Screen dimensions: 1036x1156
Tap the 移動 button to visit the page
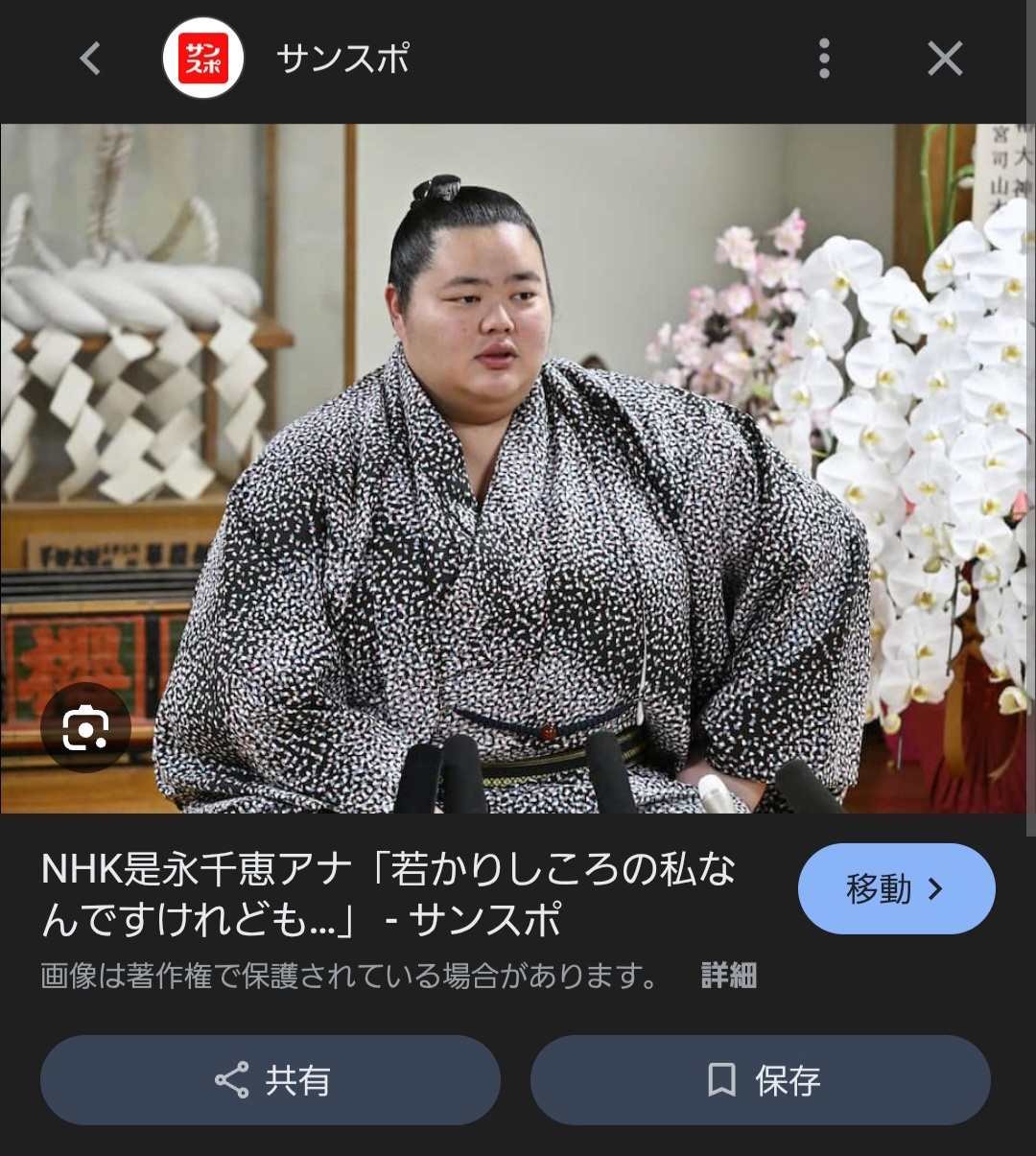896,889
